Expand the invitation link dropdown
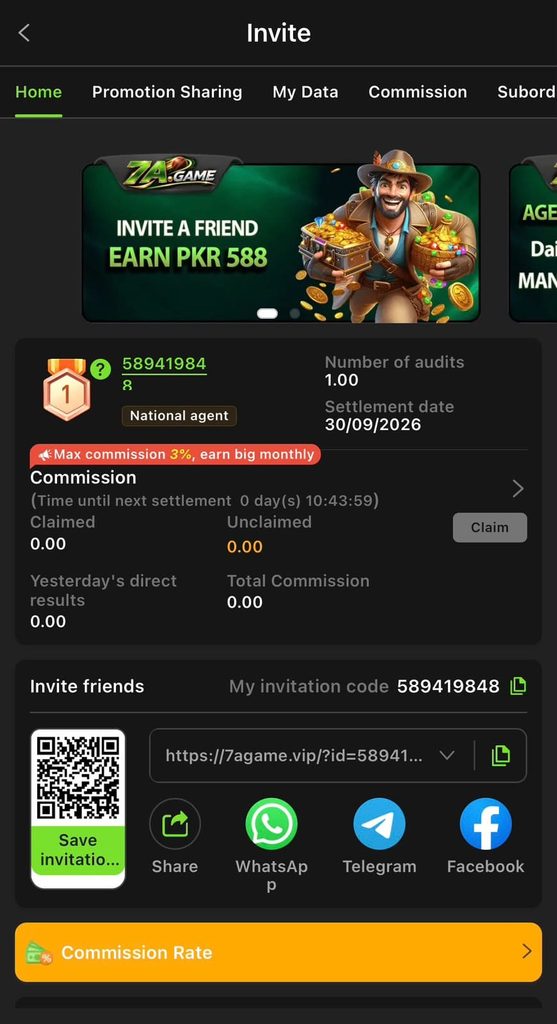Viewport: 557px width, 1024px height. (447, 756)
